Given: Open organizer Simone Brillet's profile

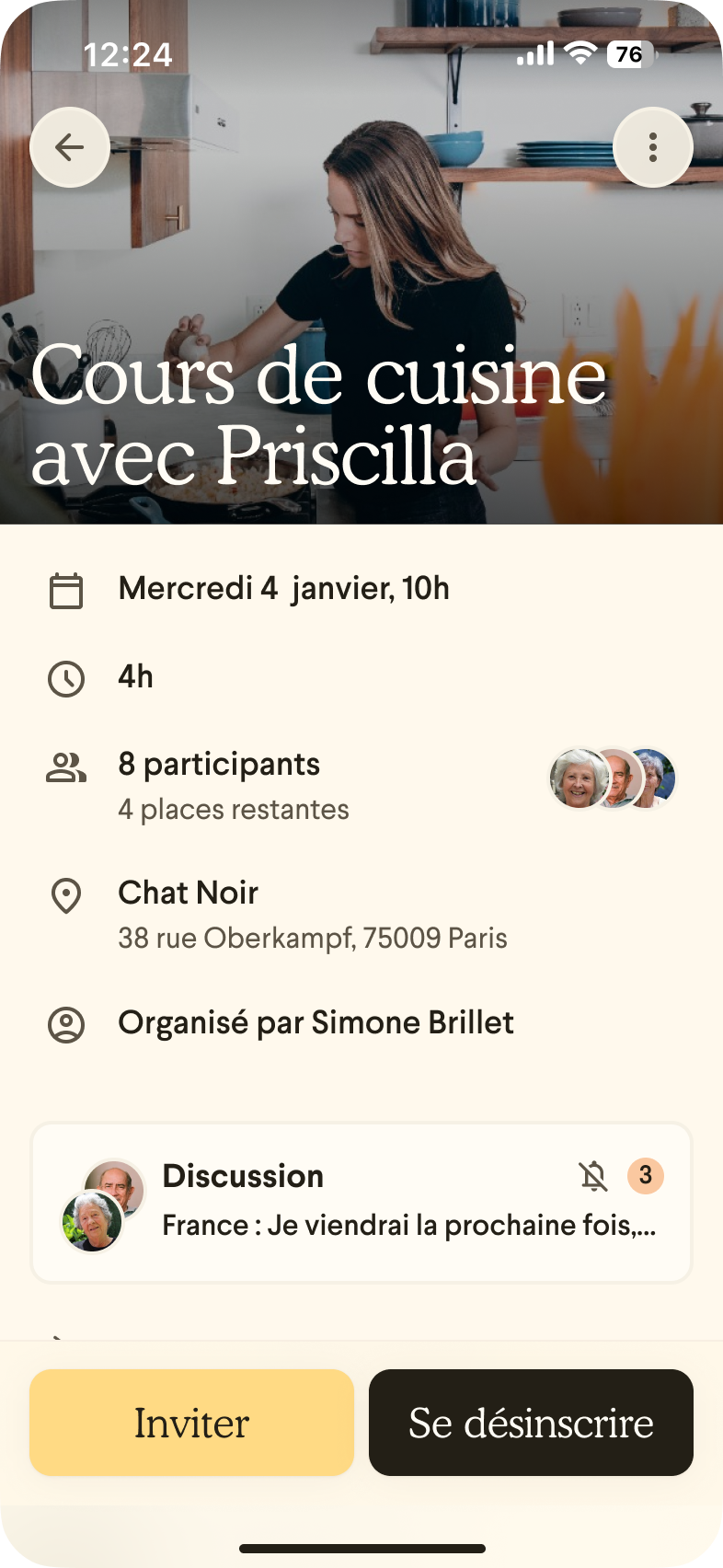Looking at the screenshot, I should pyautogui.click(x=316, y=1023).
